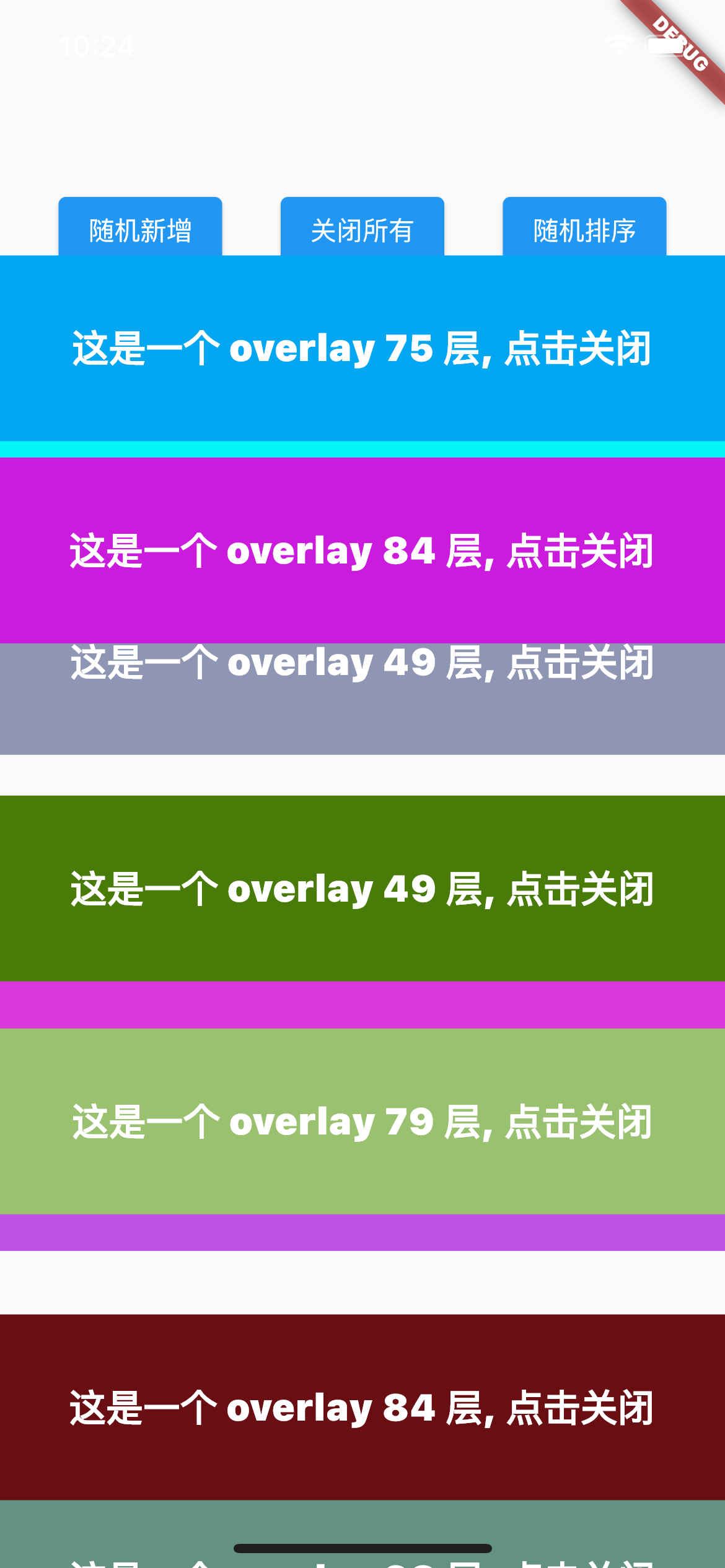Close the gray overlay 49 layer
This screenshot has height=1568, width=725.
[362, 700]
